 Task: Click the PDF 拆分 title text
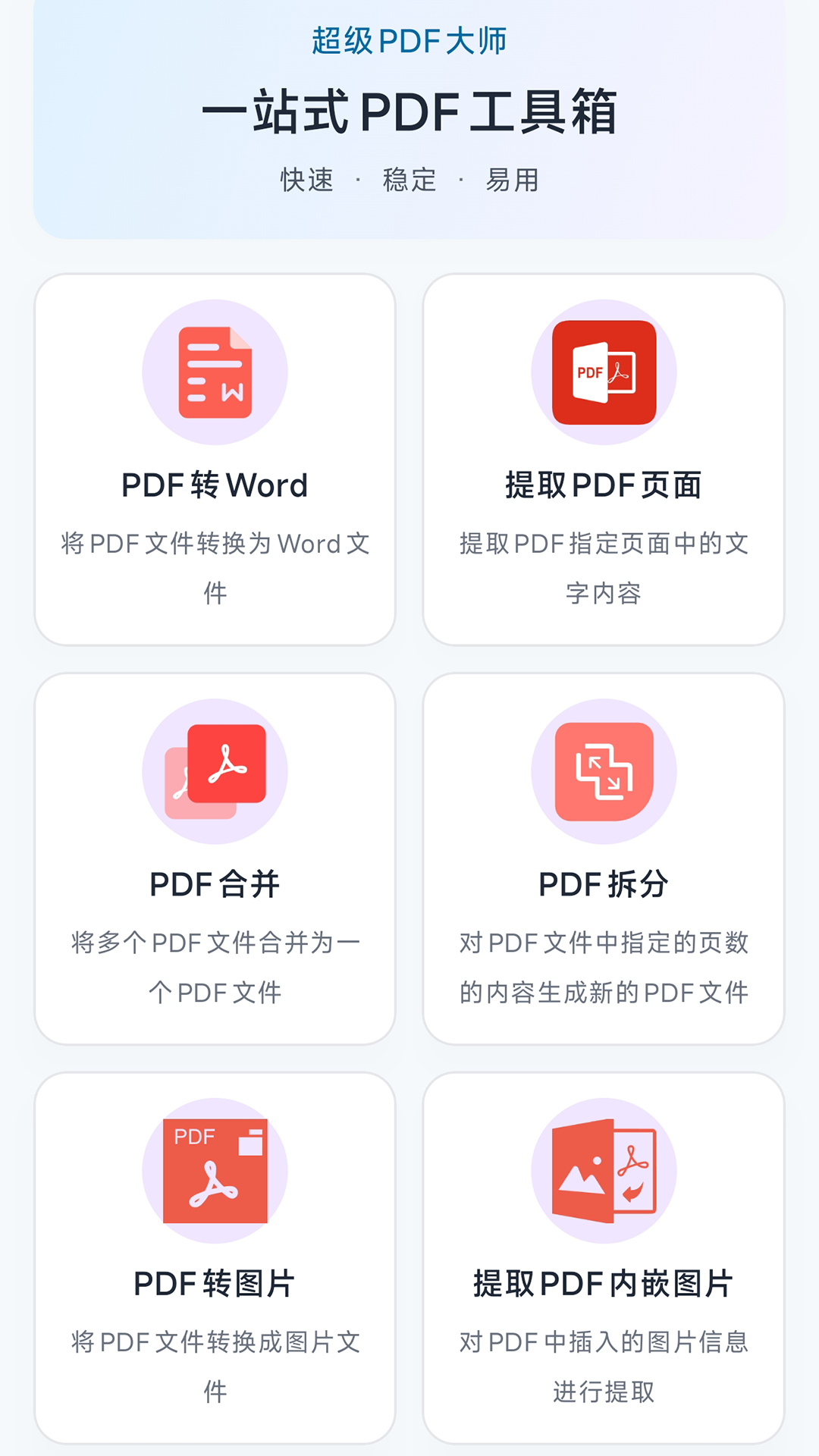click(x=603, y=883)
